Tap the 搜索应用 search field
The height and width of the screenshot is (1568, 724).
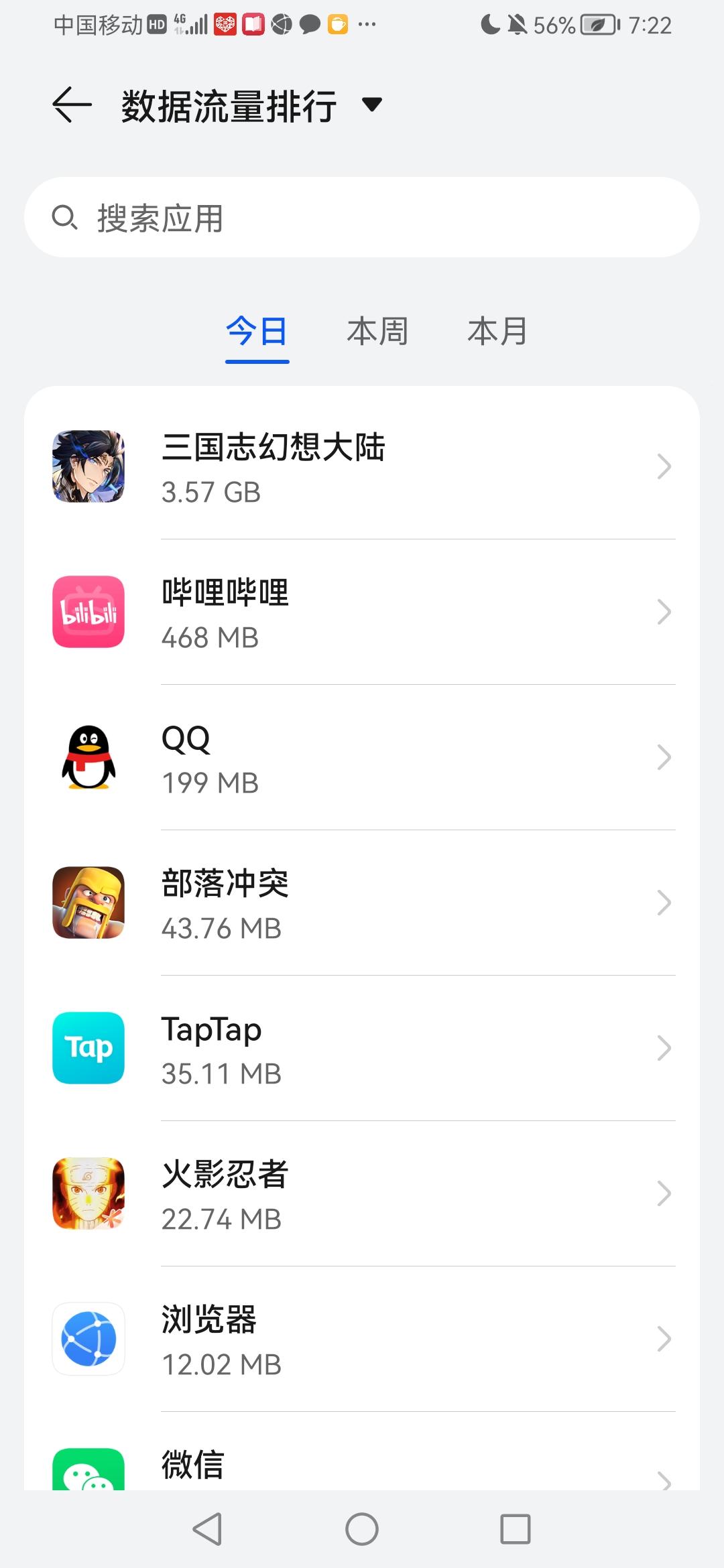point(362,218)
